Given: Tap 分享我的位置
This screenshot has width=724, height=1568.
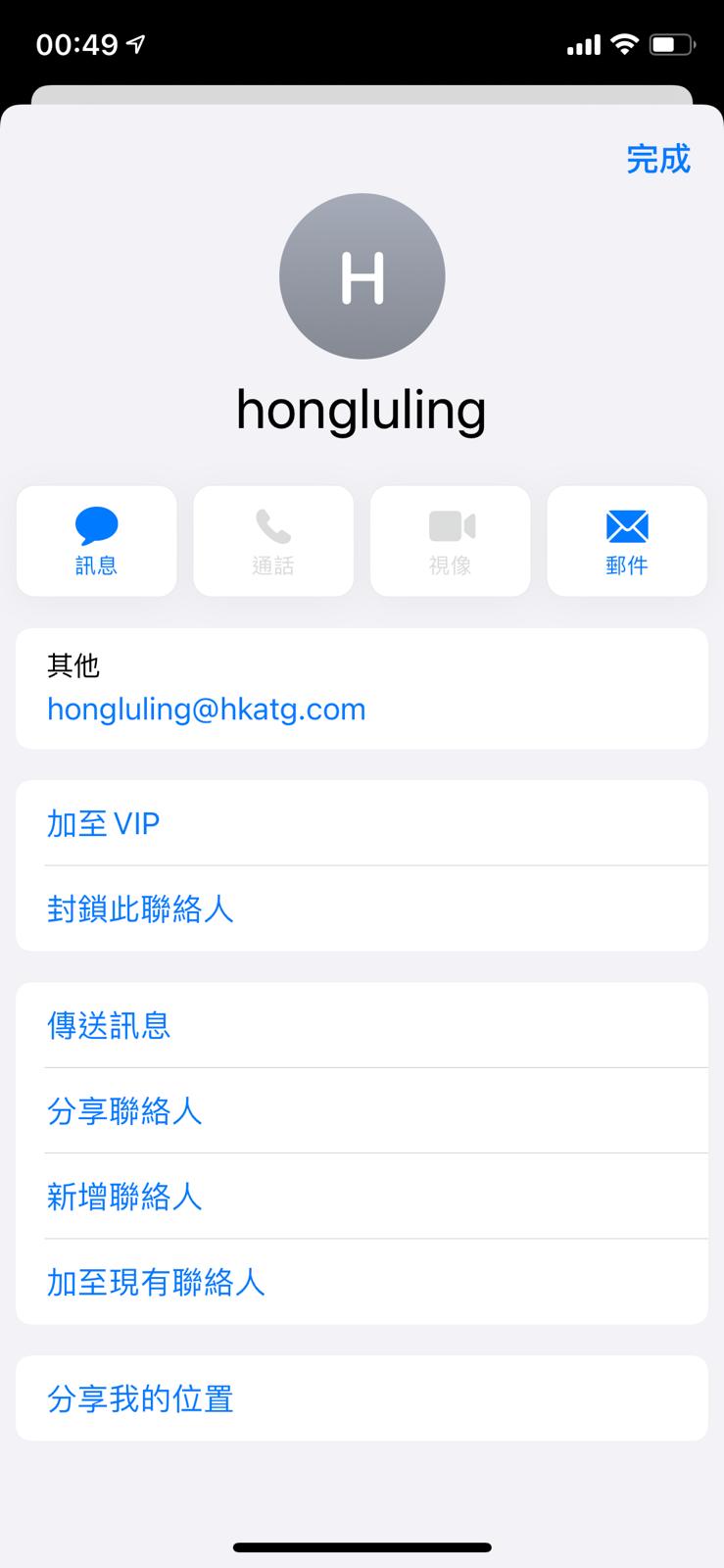Looking at the screenshot, I should 140,1398.
